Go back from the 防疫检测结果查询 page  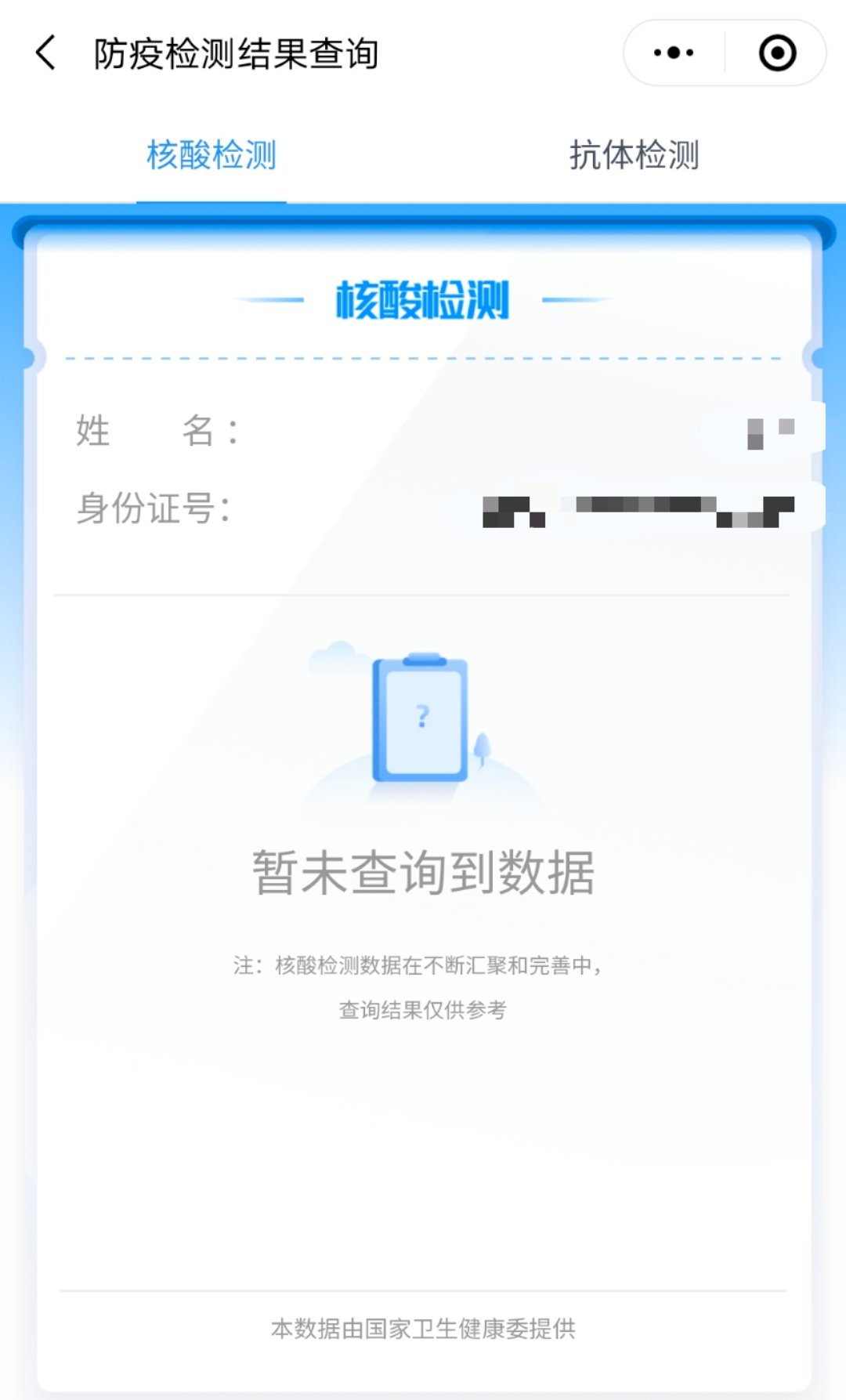point(45,53)
